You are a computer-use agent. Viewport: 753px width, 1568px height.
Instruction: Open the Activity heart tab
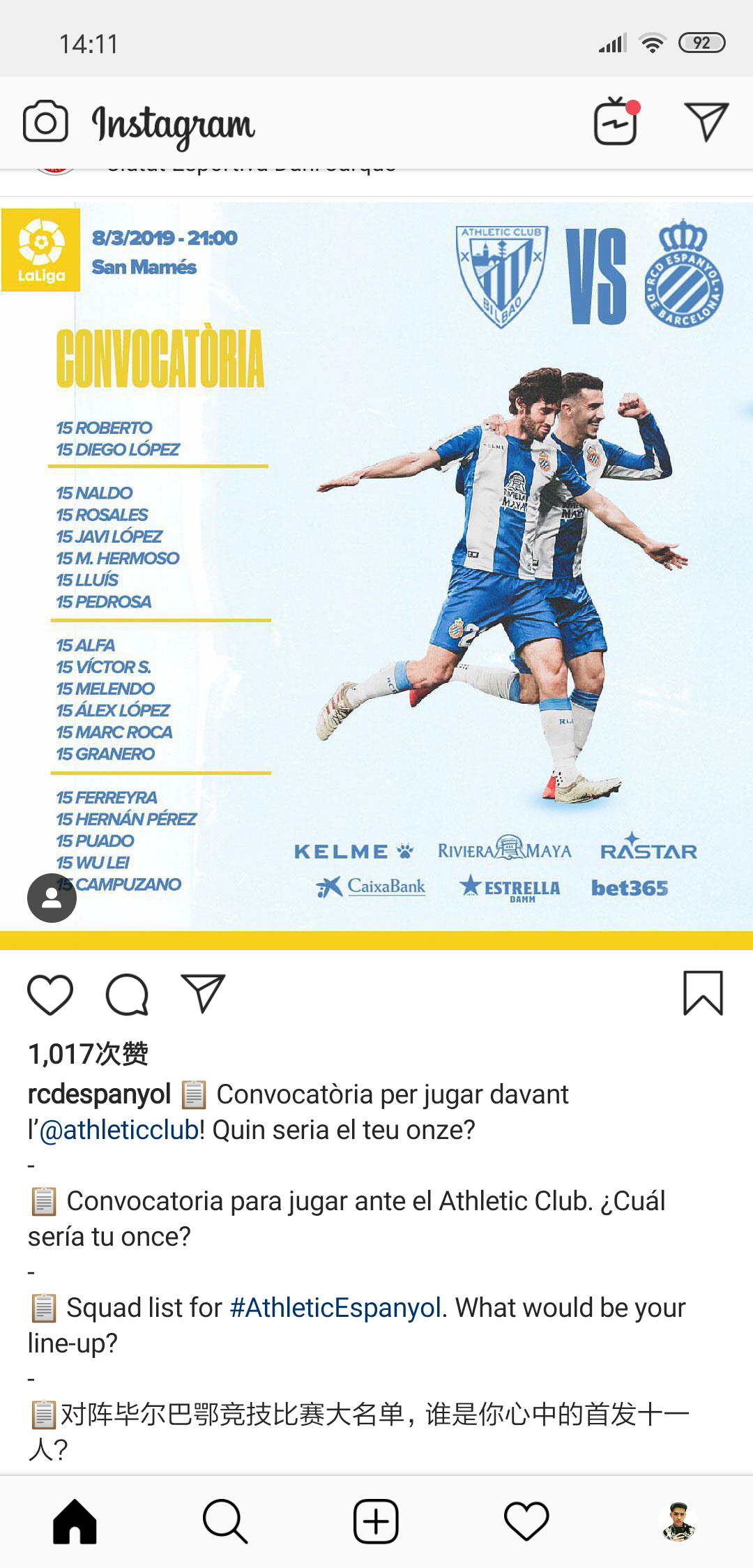tap(526, 1521)
